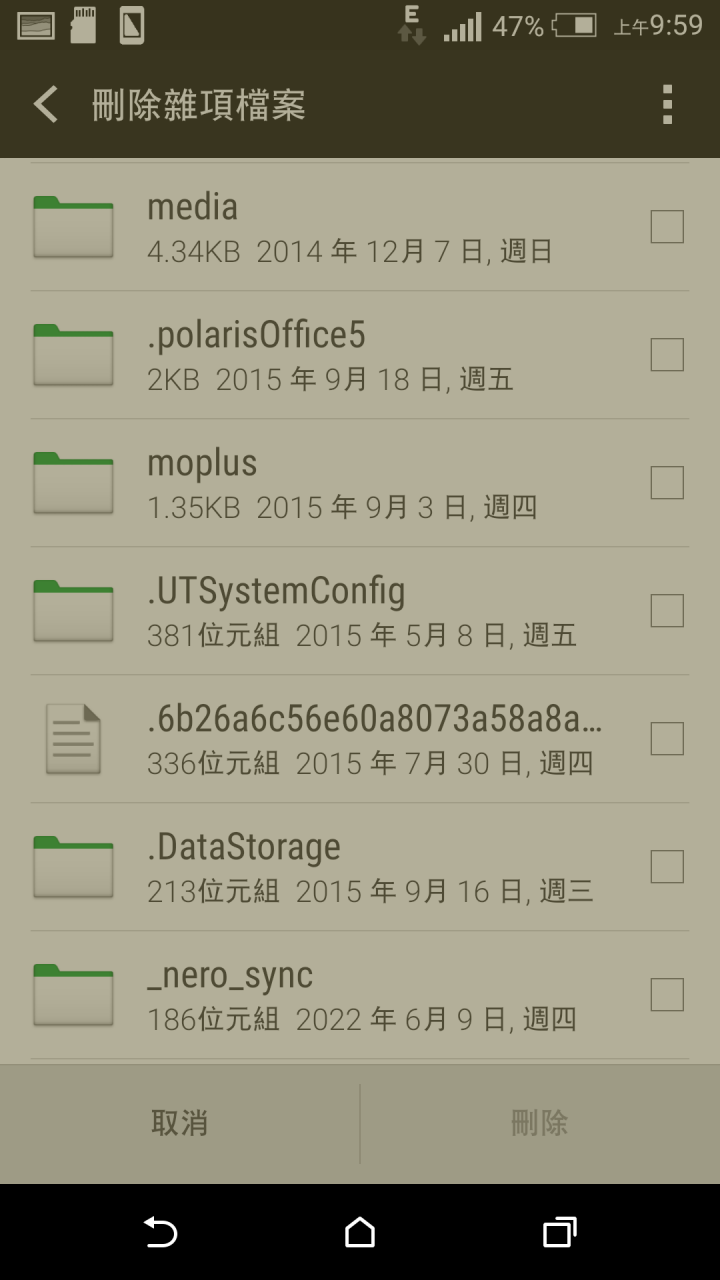Select the .polarisOffice5 folder icon
The height and width of the screenshot is (1280, 720).
point(72,355)
